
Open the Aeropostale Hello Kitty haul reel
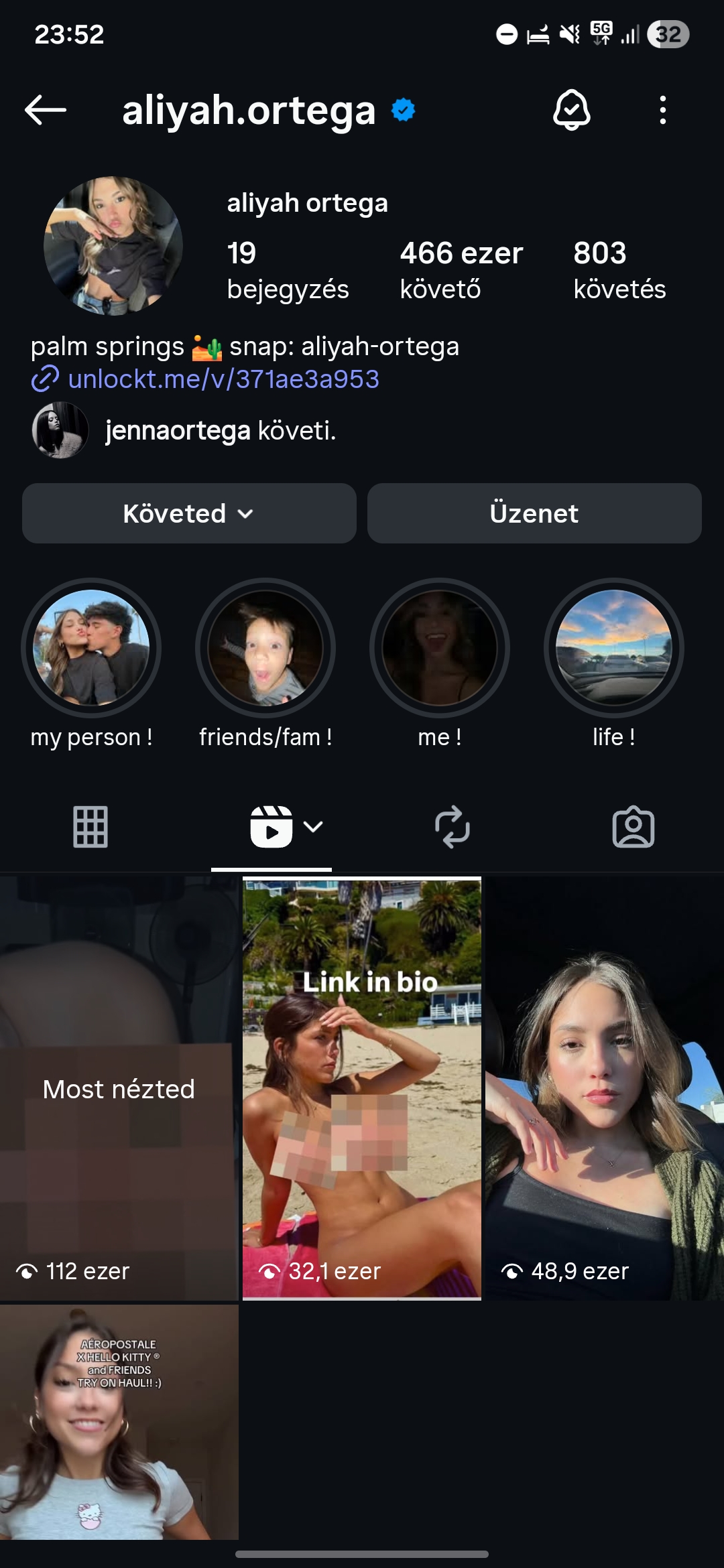point(119,1421)
